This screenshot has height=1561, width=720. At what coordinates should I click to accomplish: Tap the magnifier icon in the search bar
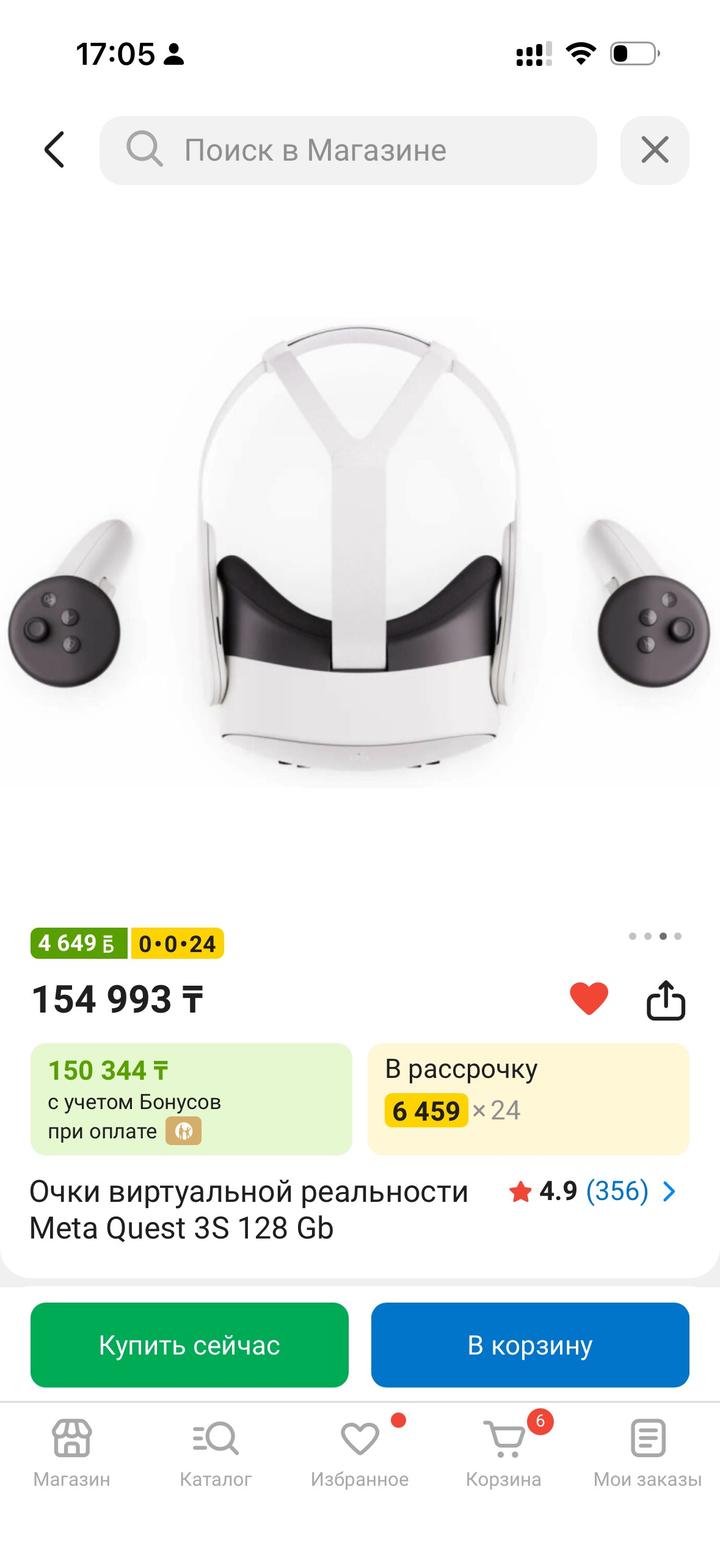143,150
